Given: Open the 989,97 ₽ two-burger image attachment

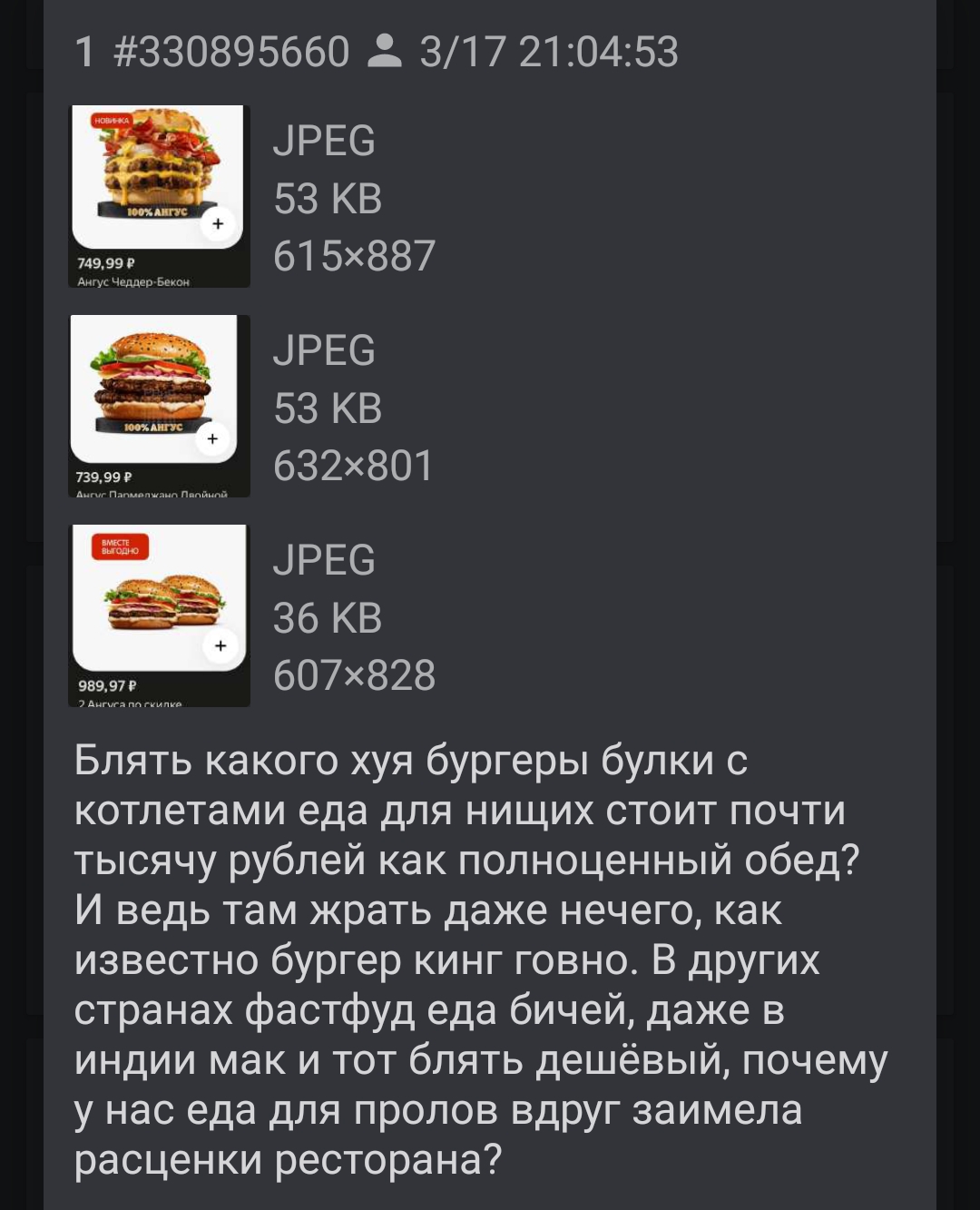Looking at the screenshot, I should [160, 615].
